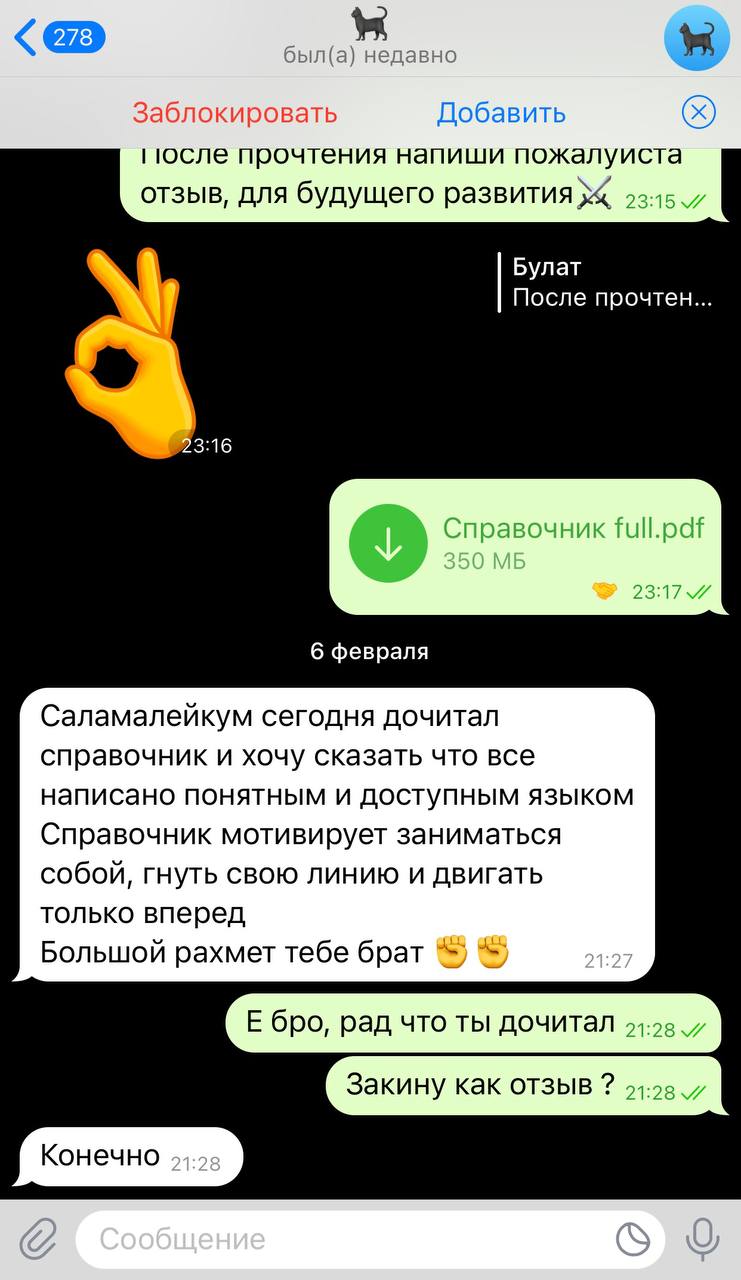Open the sticker panel icon
This screenshot has width=741, height=1280.
click(x=632, y=1240)
